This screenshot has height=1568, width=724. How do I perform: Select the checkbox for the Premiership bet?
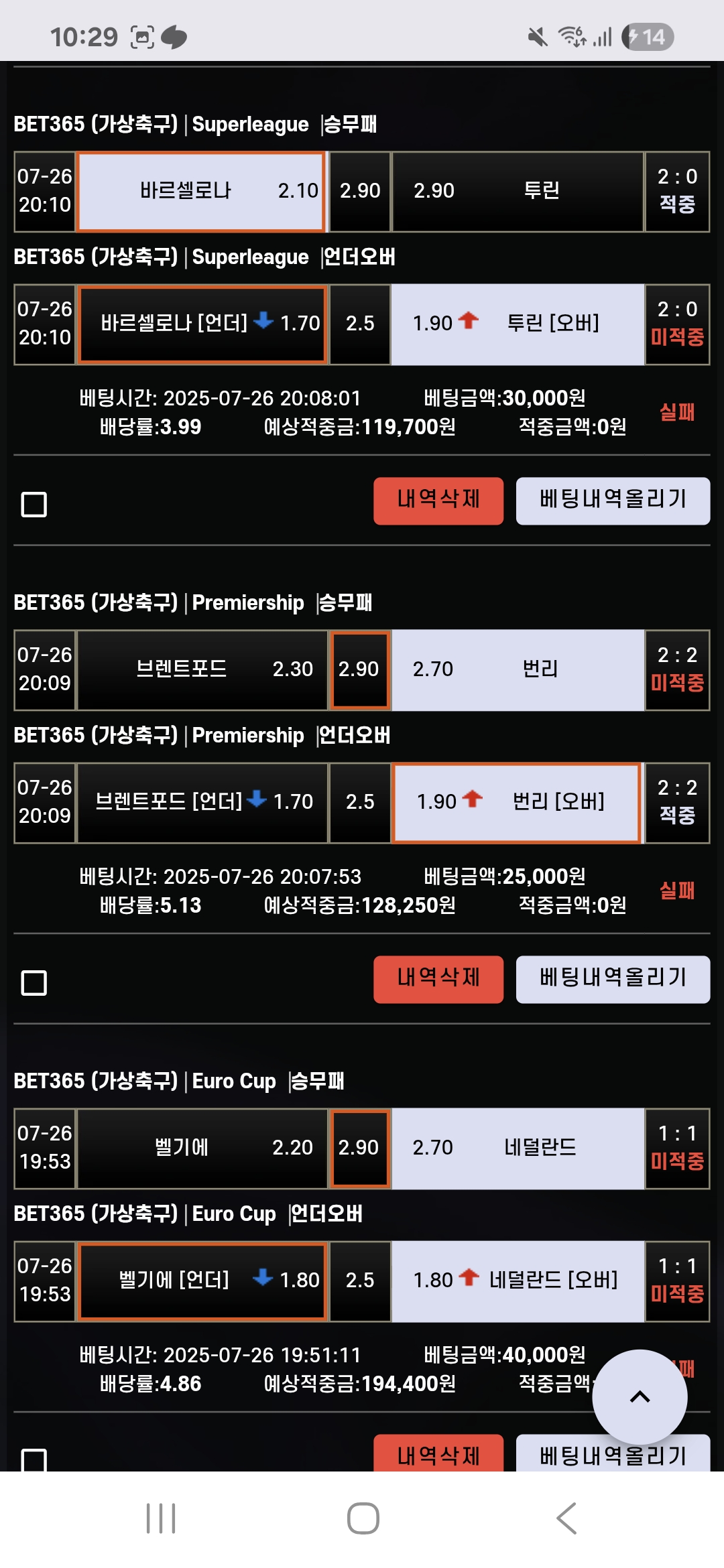point(34,983)
